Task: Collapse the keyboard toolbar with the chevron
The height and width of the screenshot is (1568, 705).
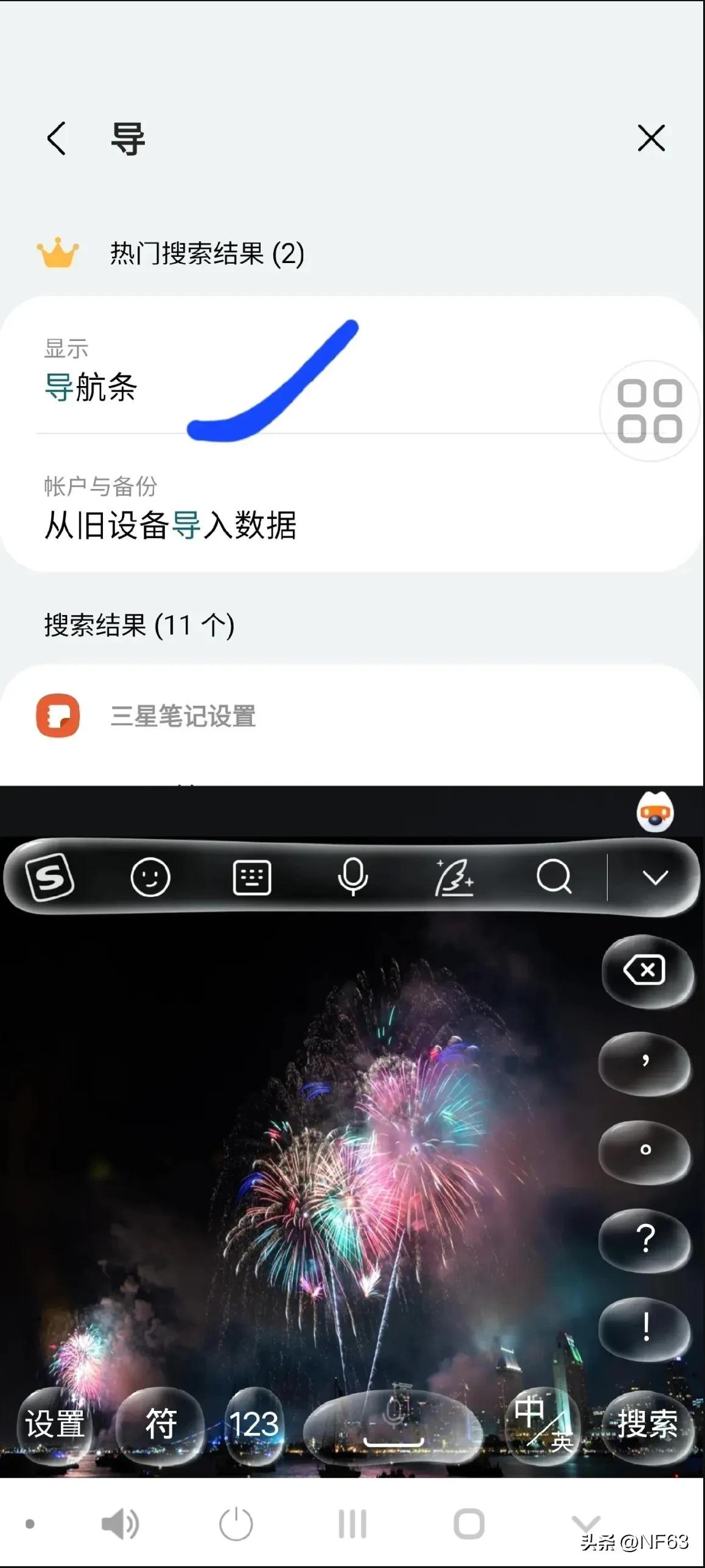Action: click(656, 877)
